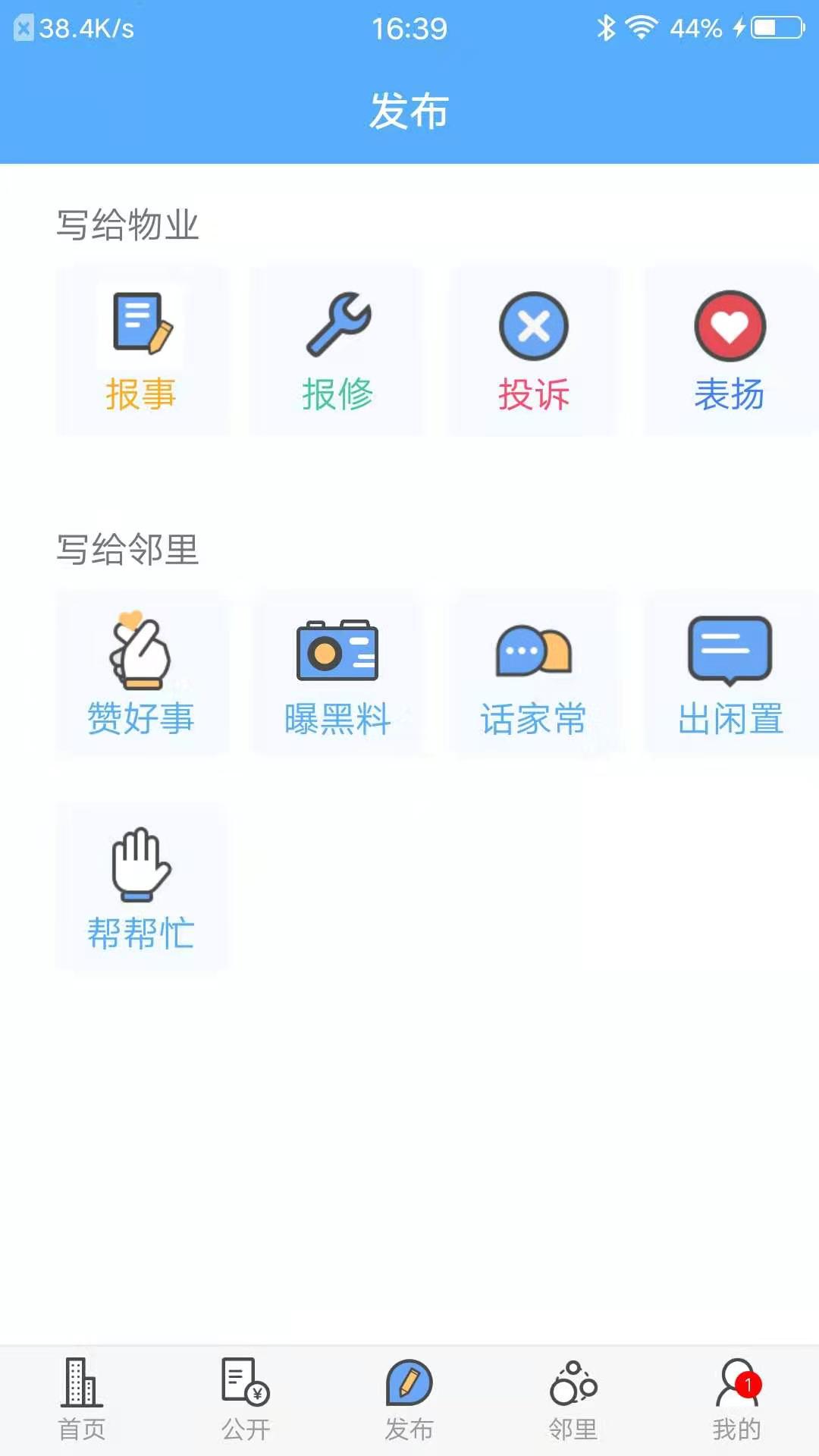Tap 投诉 to file a complaint
The height and width of the screenshot is (1456, 819).
tap(534, 351)
